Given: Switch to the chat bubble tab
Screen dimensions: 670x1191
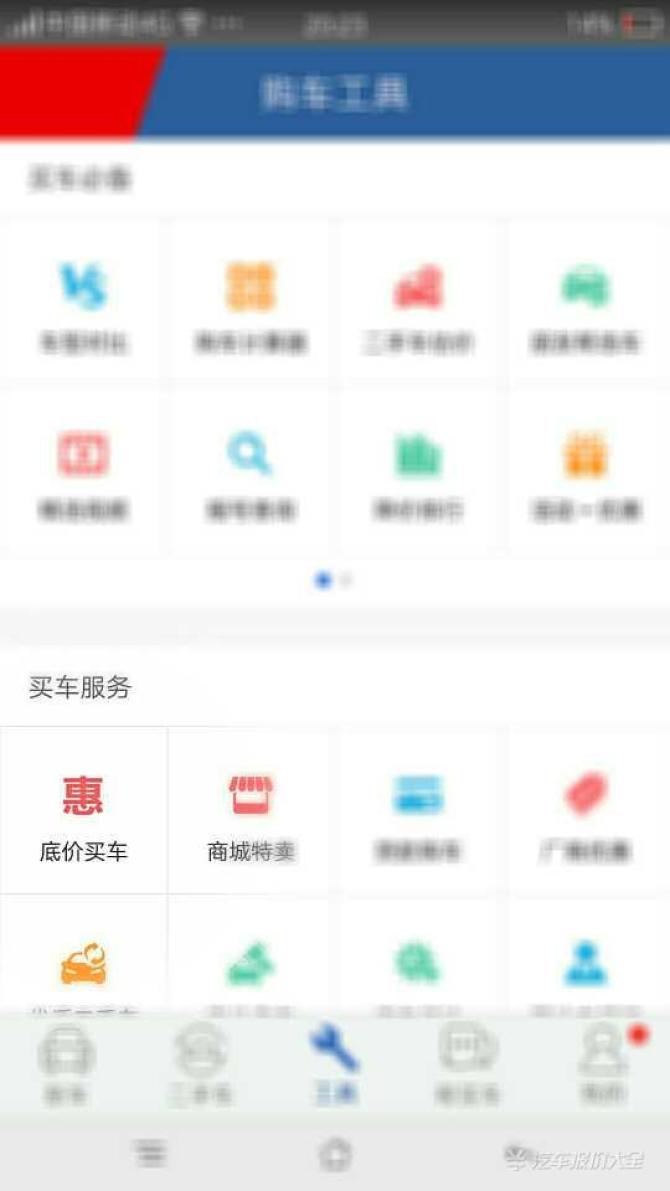Looking at the screenshot, I should click(467, 1064).
